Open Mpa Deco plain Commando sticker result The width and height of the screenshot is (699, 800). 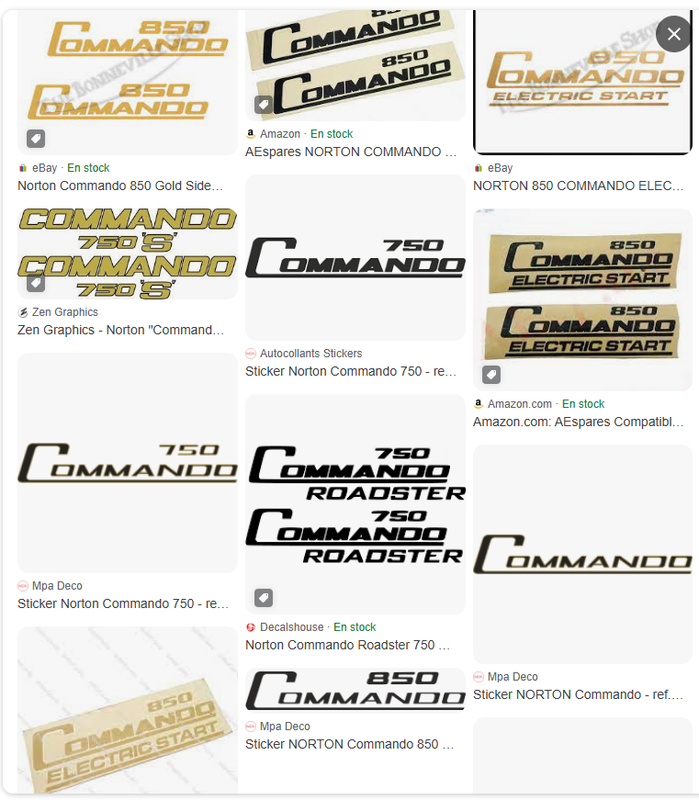click(582, 553)
